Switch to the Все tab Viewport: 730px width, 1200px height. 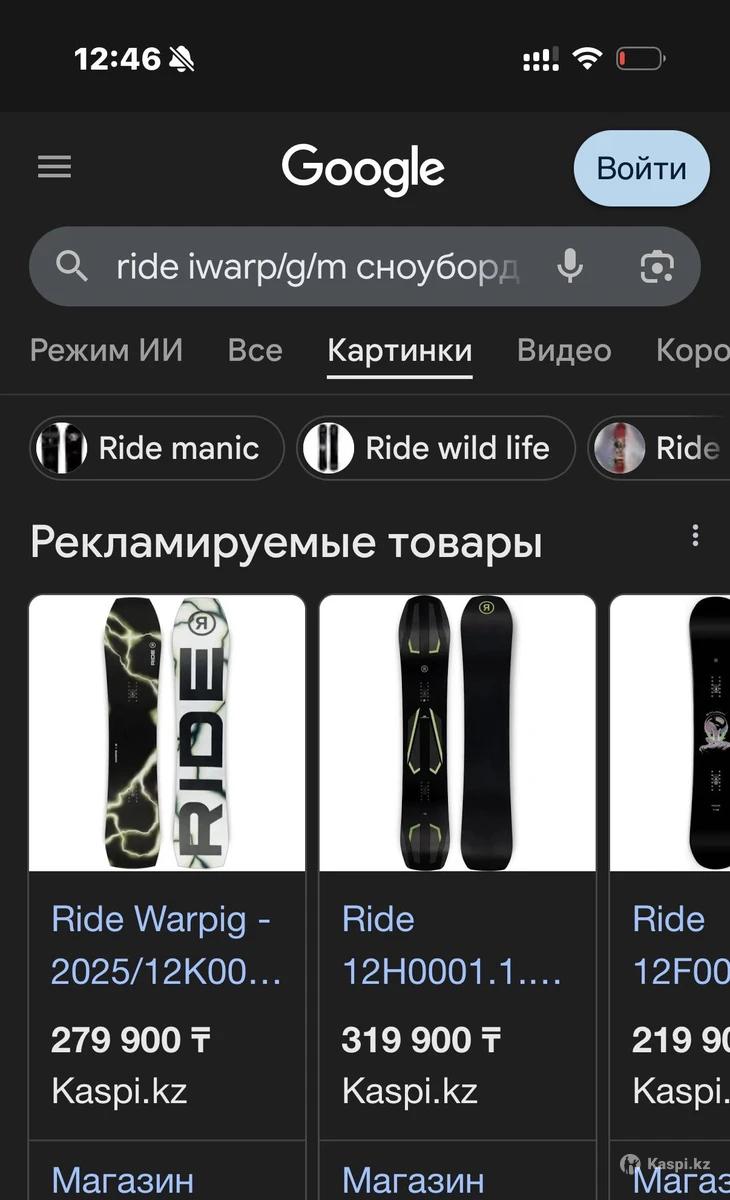pyautogui.click(x=255, y=351)
